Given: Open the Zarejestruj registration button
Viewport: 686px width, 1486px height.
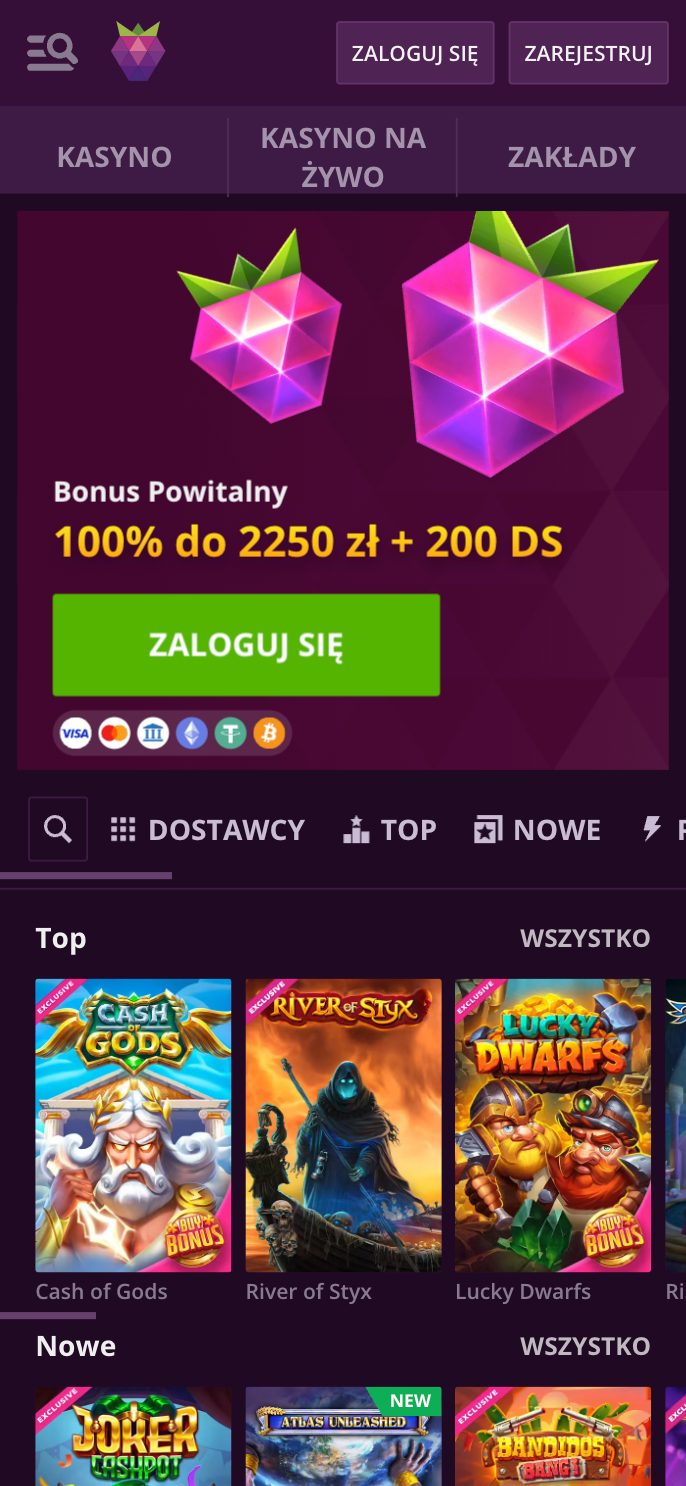Looking at the screenshot, I should tap(588, 53).
